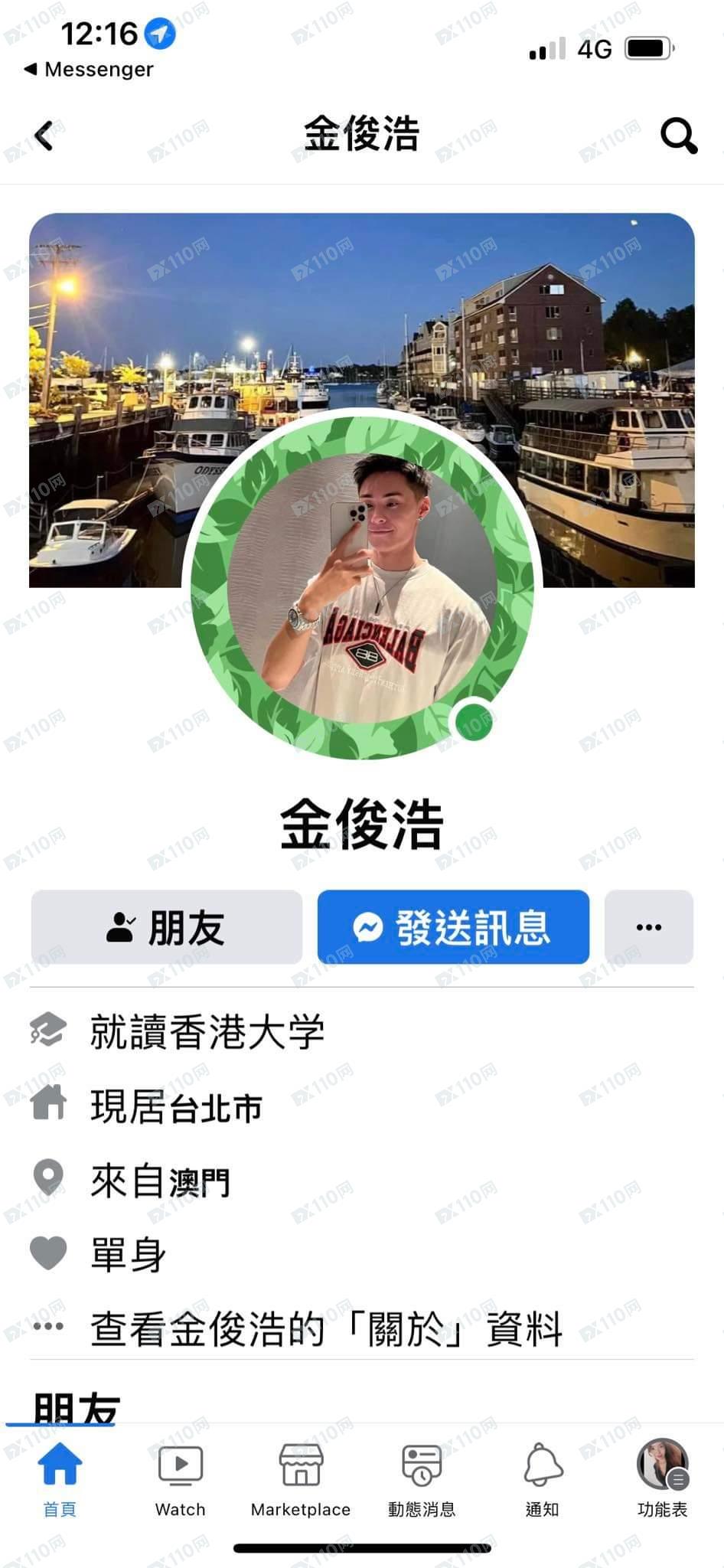Switch to the 首頁 home tab

pos(60,1479)
